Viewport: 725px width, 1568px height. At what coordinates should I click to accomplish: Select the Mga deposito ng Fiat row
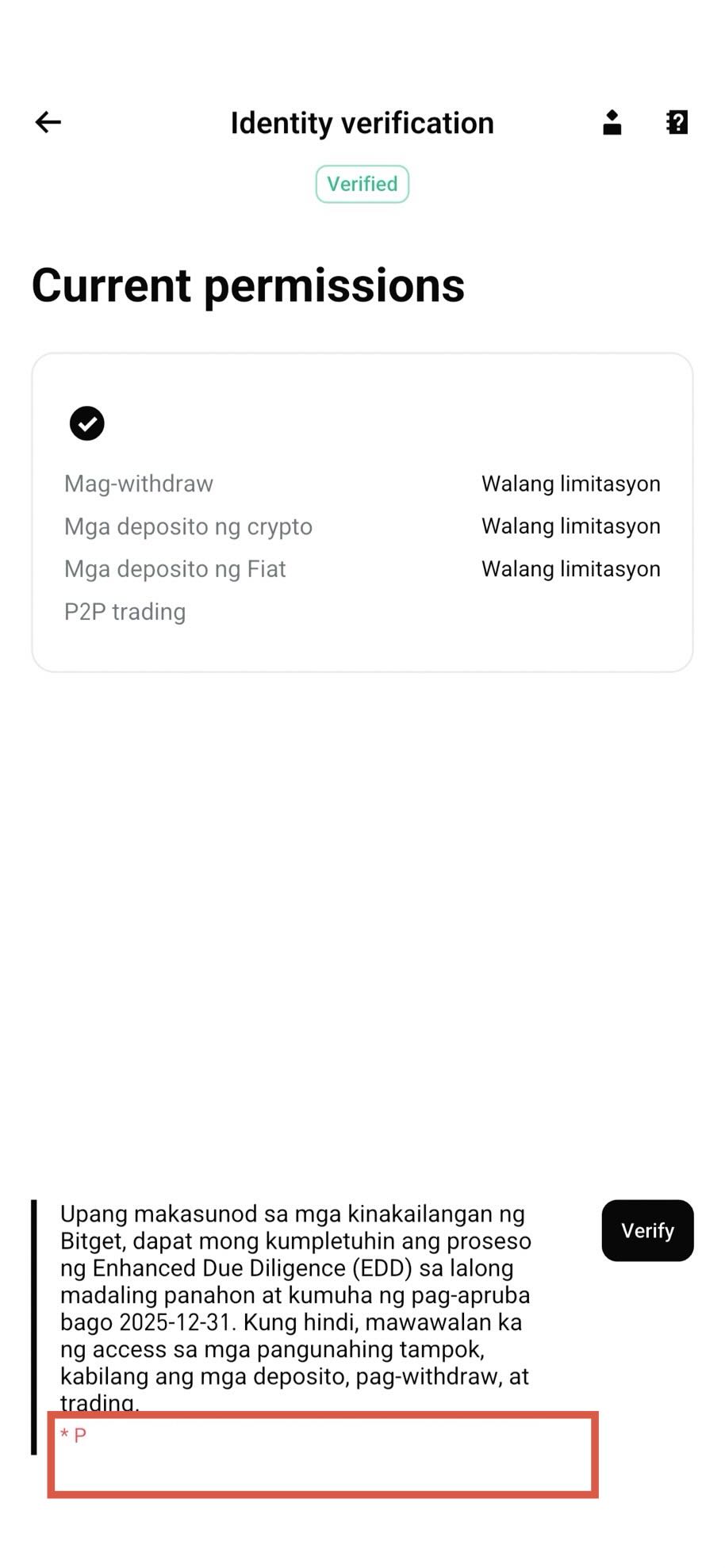pos(175,568)
